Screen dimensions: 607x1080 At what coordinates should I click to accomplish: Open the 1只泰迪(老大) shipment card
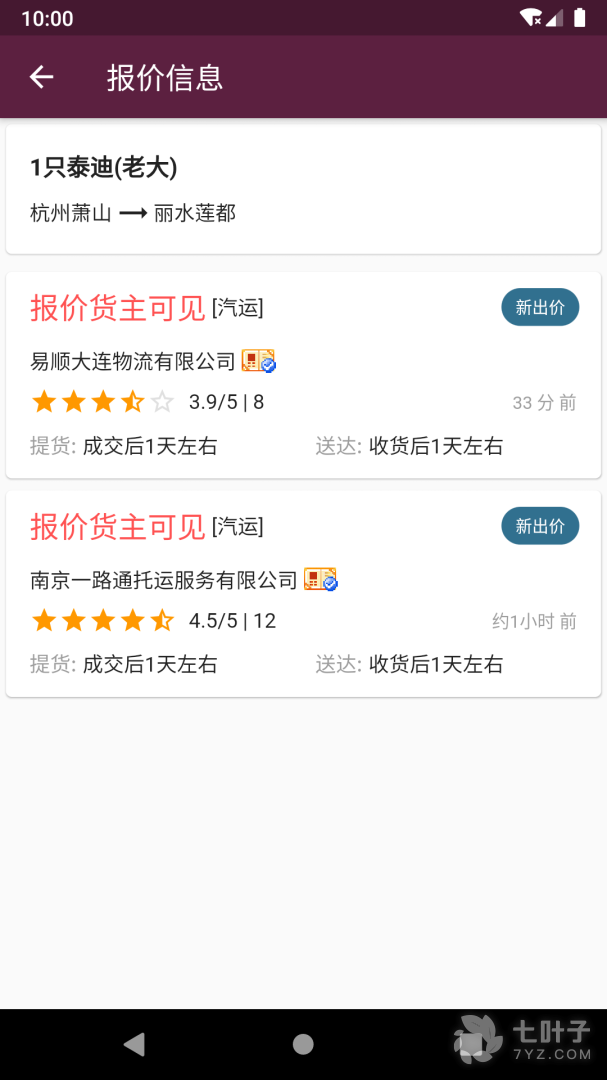point(303,189)
